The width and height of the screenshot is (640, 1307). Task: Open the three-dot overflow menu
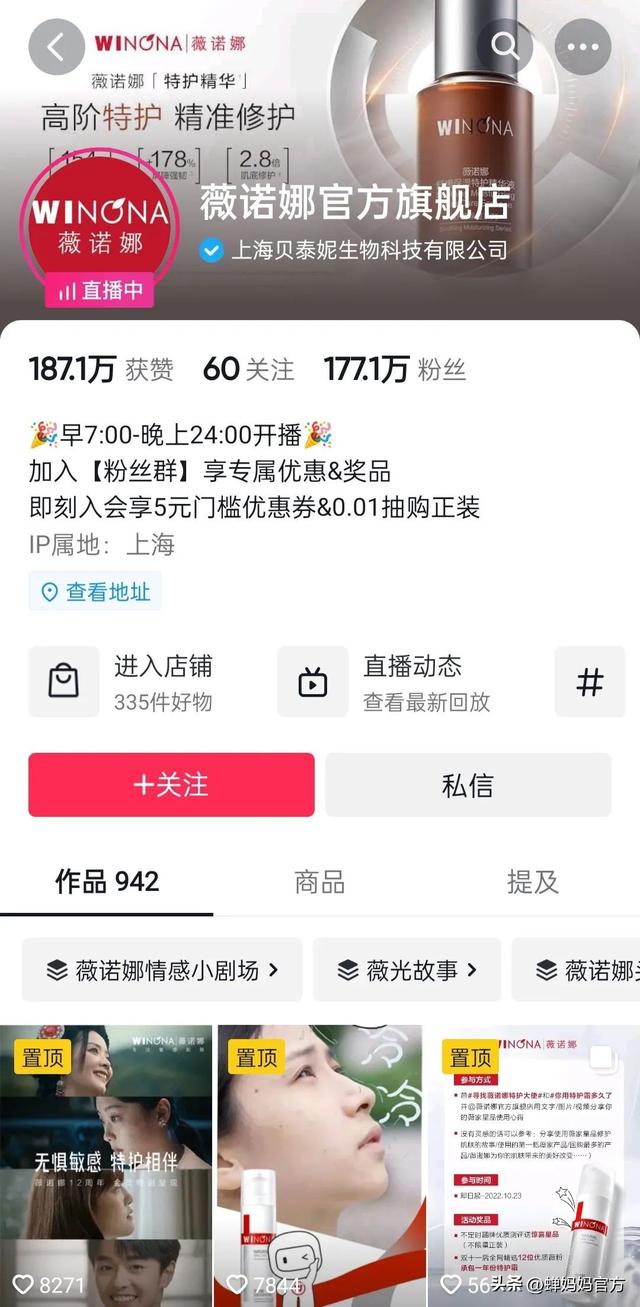pyautogui.click(x=582, y=46)
